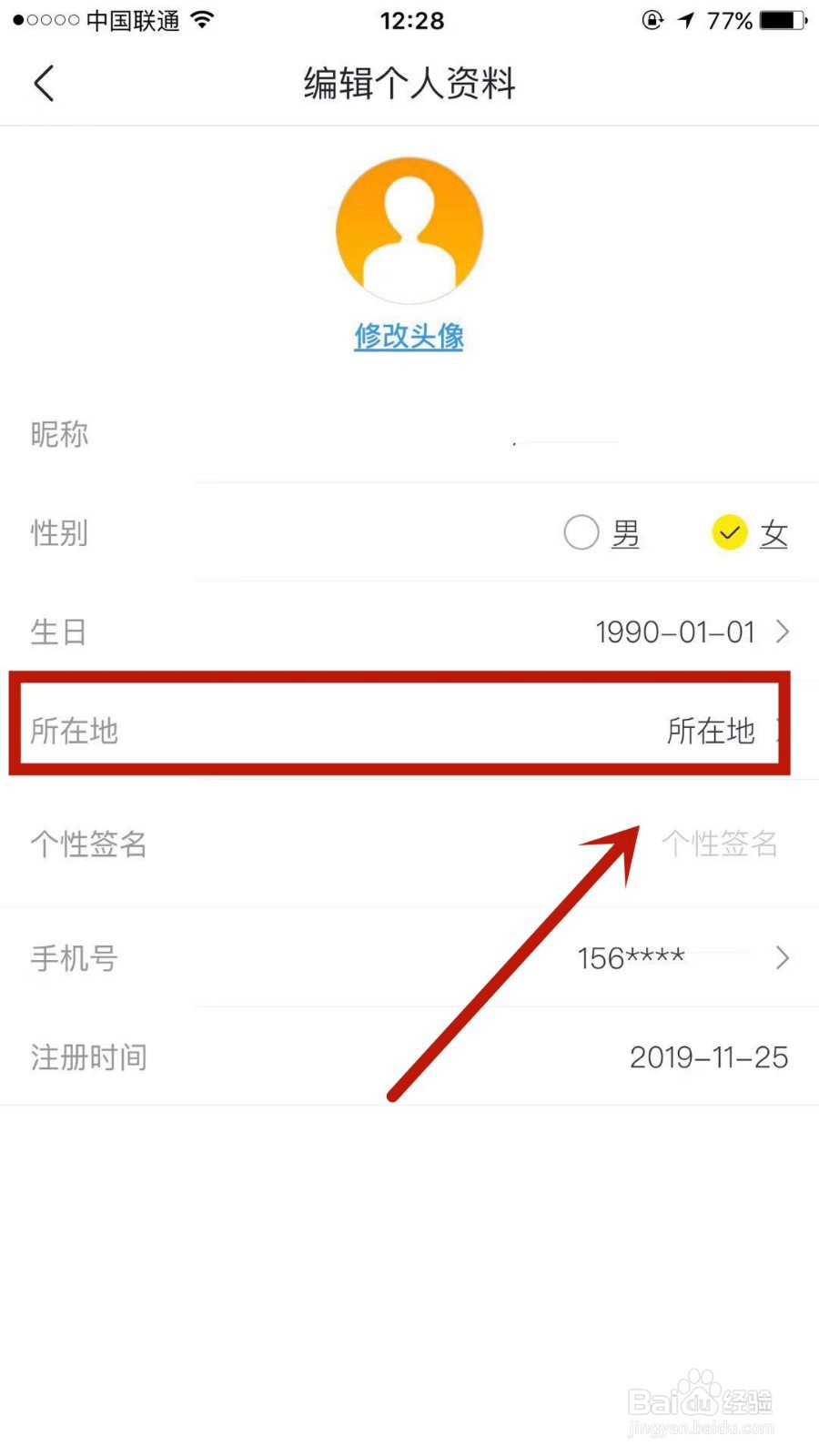Tap the Wi-Fi icon in the status bar
This screenshot has width=819, height=1456.
coord(202,19)
